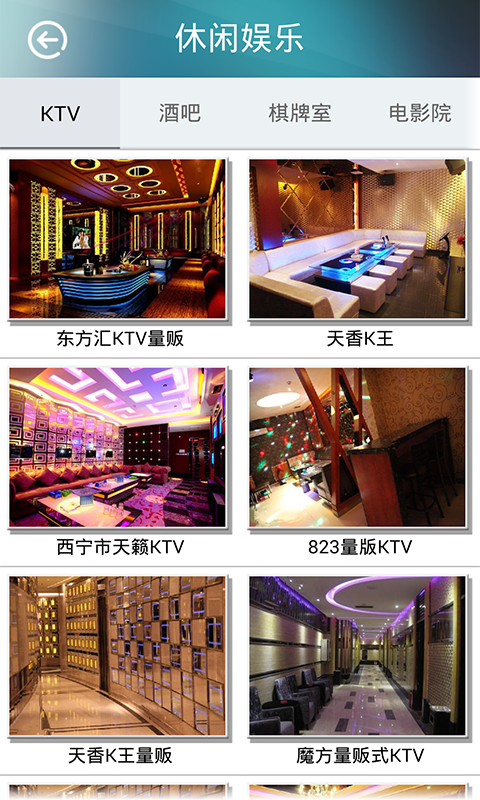The height and width of the screenshot is (800, 480).
Task: View 魔方量贩式KTV details
Action: (x=360, y=670)
